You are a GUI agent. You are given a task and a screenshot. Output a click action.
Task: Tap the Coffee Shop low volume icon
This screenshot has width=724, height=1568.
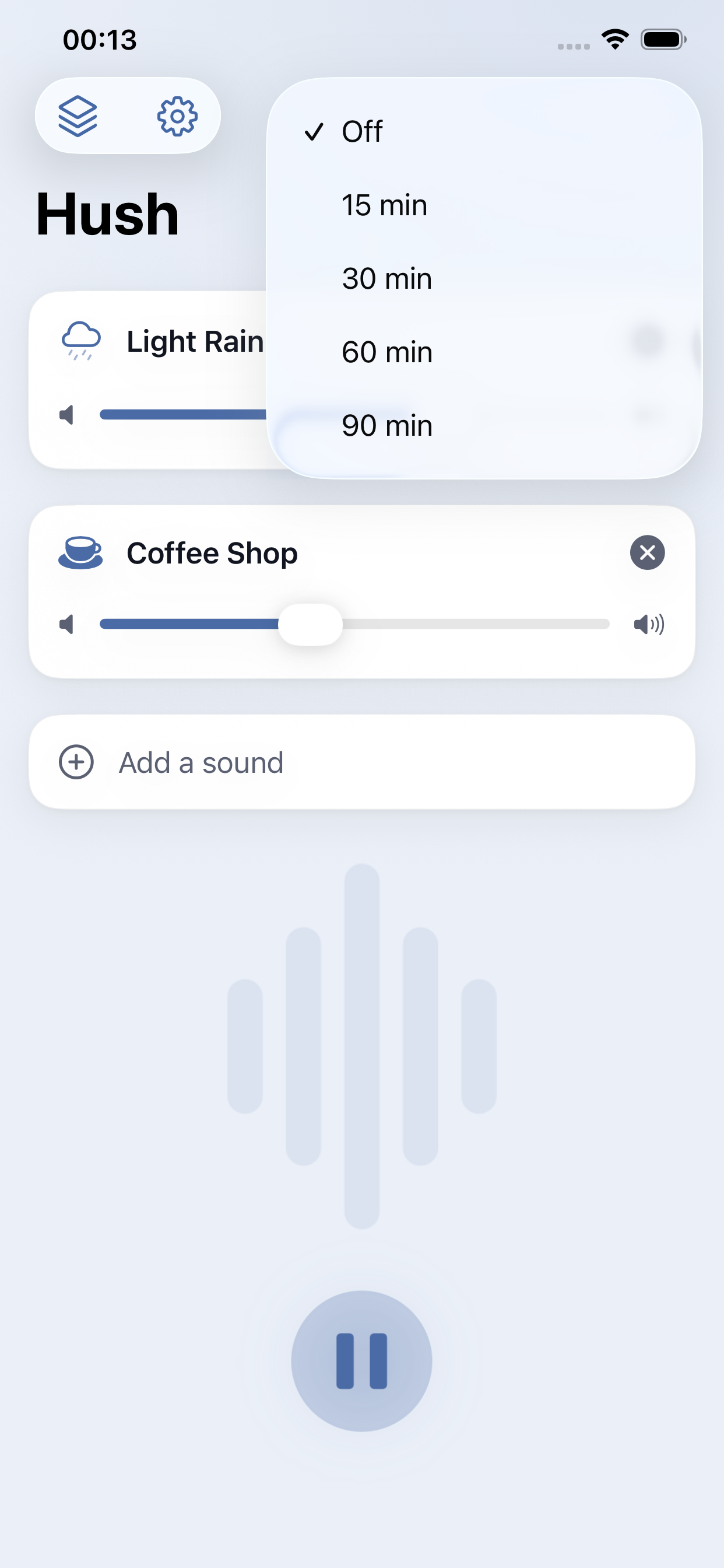point(66,624)
